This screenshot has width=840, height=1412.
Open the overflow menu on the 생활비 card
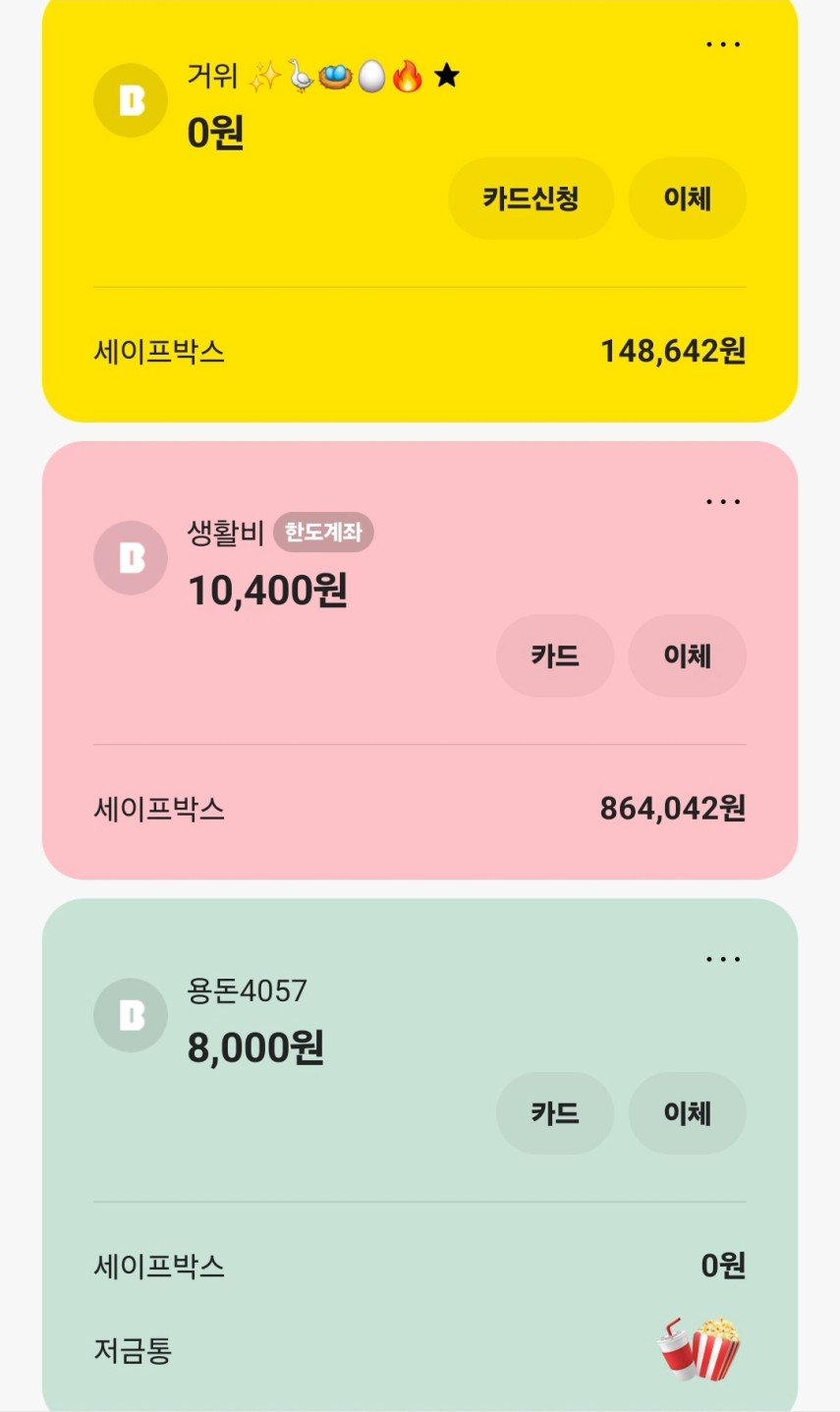(723, 501)
